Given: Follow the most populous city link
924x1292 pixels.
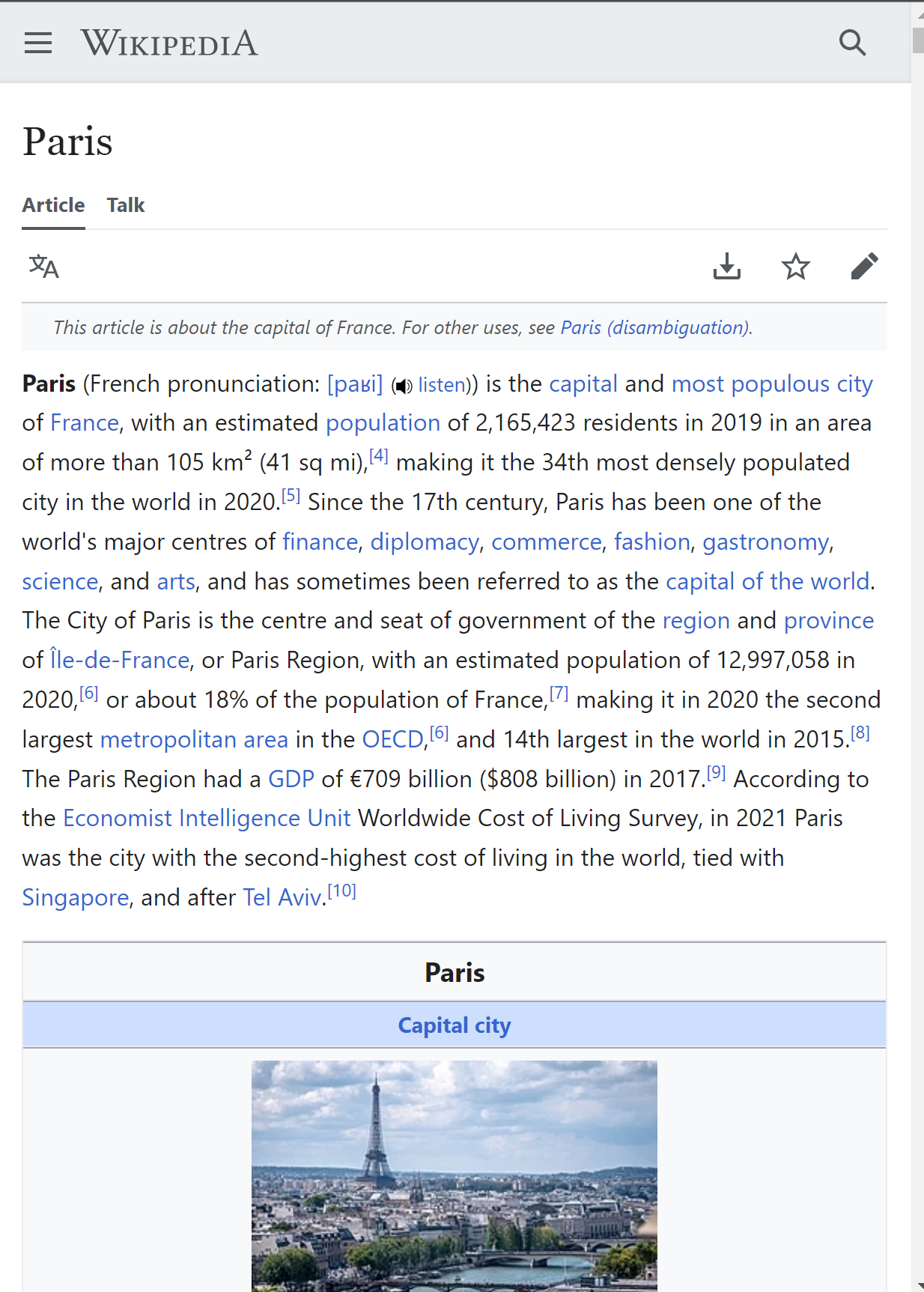Looking at the screenshot, I should coord(772,384).
